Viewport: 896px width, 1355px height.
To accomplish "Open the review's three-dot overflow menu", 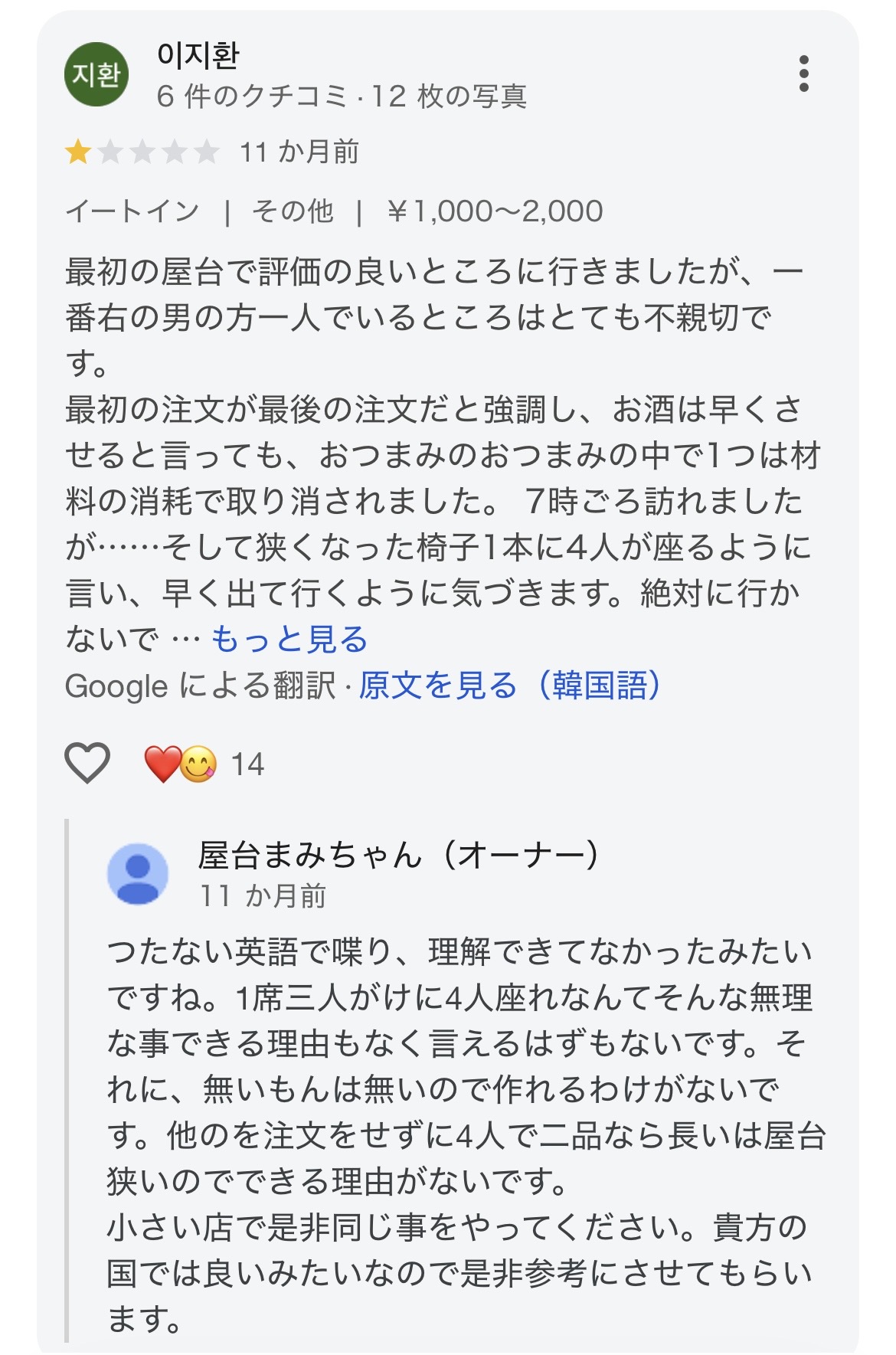I will (x=803, y=74).
